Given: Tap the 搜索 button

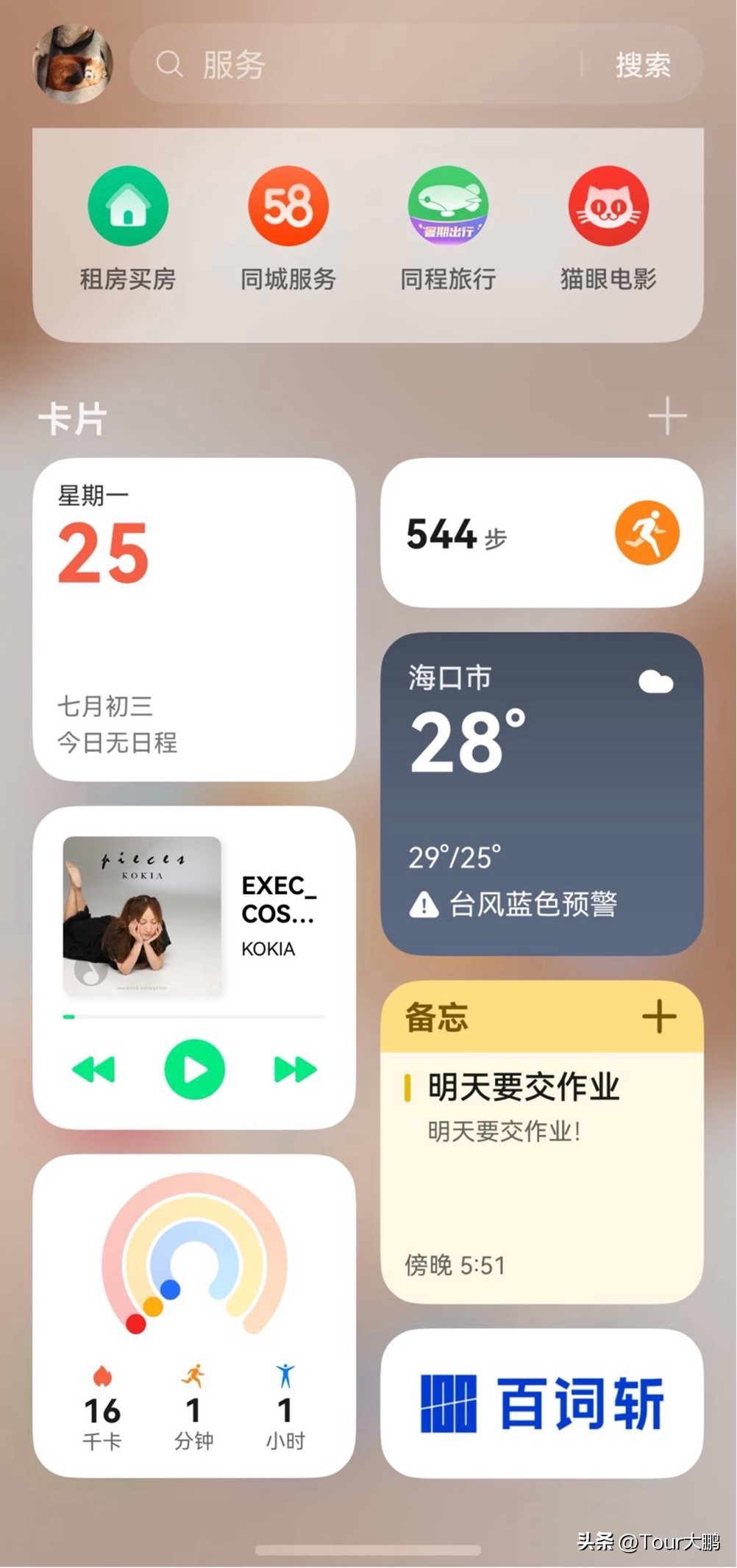Looking at the screenshot, I should (x=642, y=65).
